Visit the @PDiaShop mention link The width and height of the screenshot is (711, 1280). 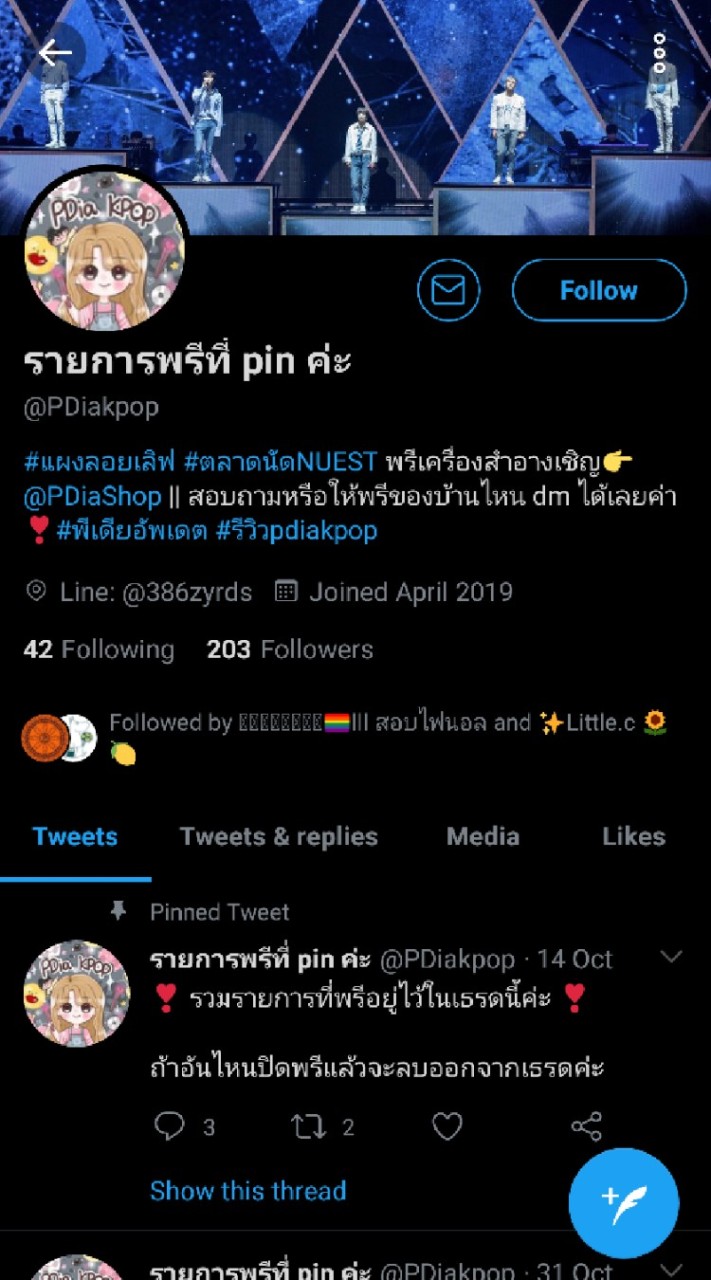pos(92,496)
